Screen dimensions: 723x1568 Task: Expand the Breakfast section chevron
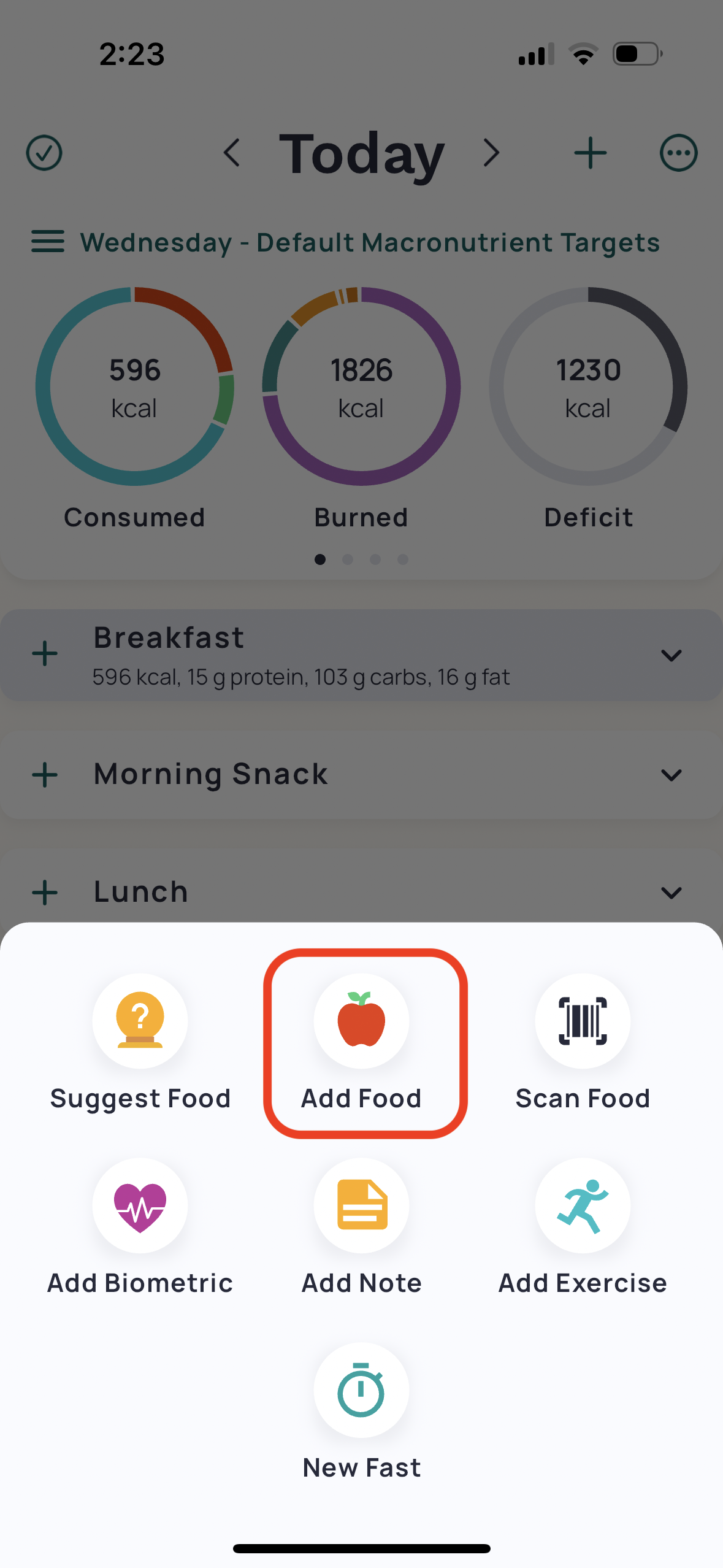[672, 655]
